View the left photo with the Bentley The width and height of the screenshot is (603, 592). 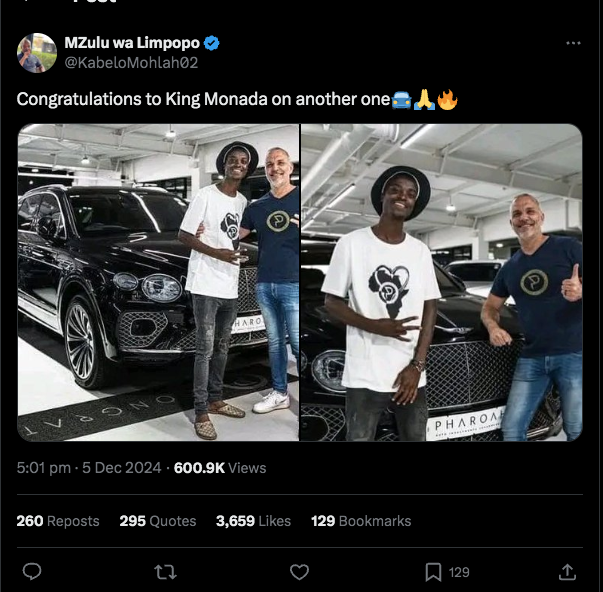(158, 283)
